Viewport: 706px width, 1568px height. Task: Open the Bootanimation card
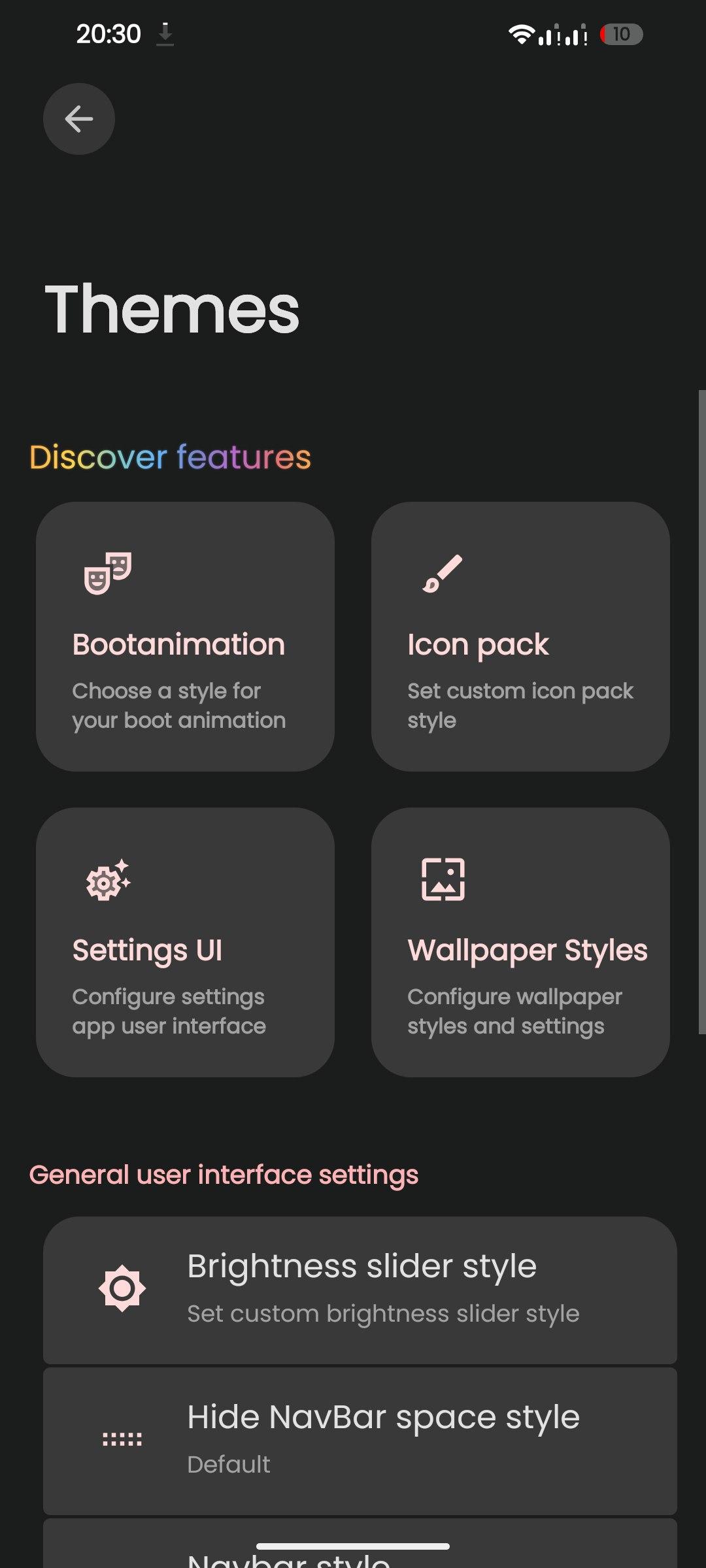click(185, 636)
